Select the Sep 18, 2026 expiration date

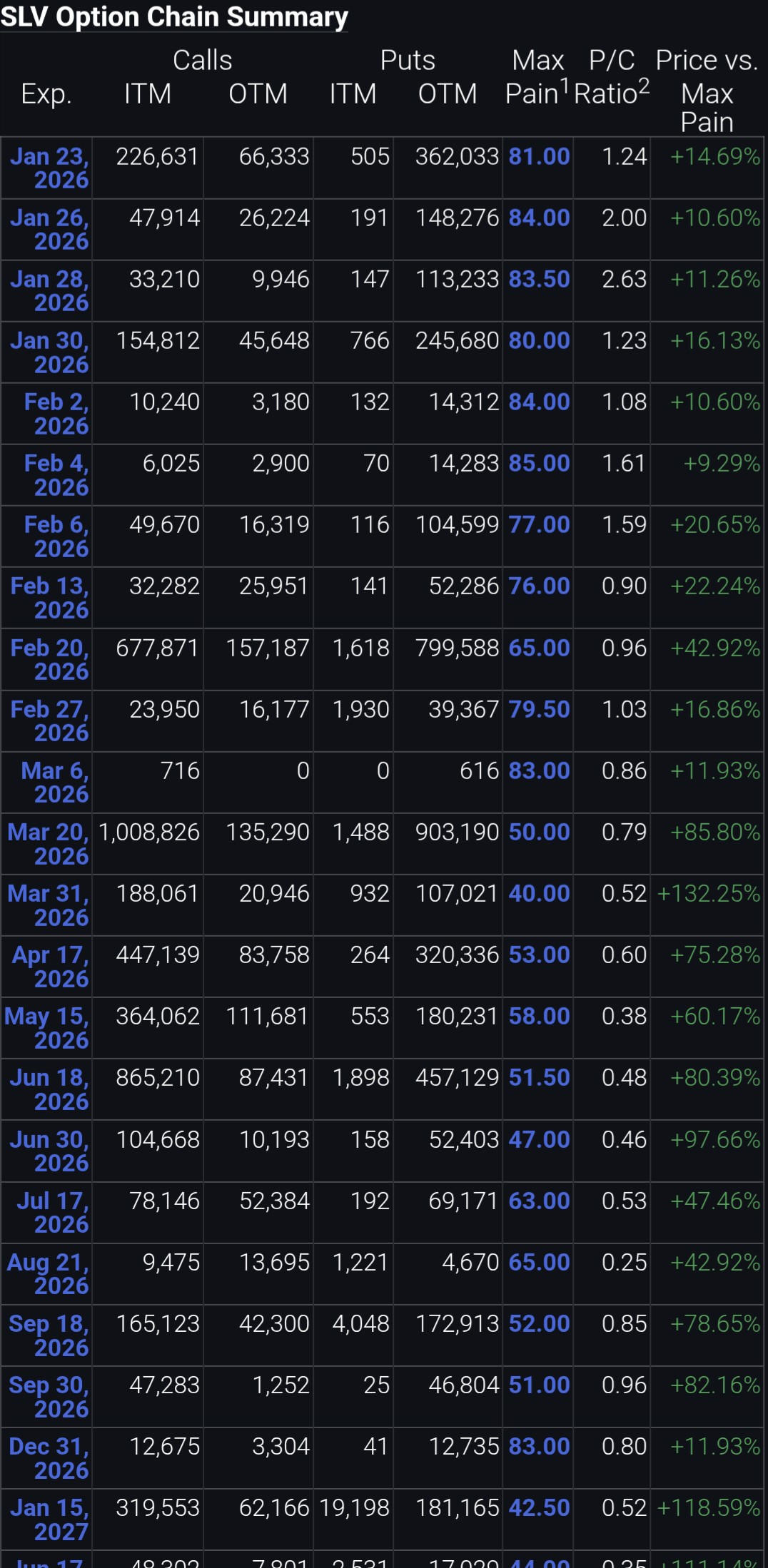tap(49, 1335)
